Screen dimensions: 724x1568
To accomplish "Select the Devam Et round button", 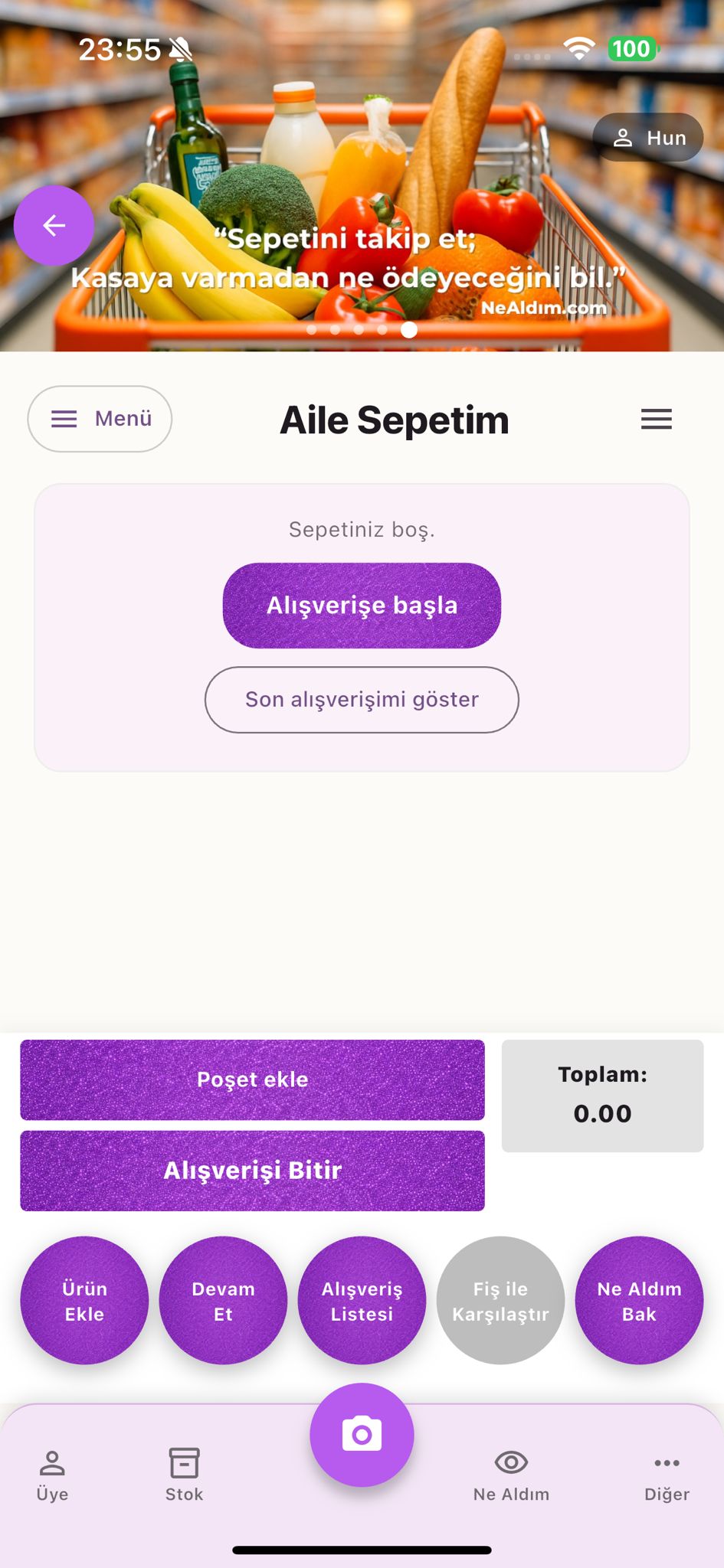I will click(223, 1301).
